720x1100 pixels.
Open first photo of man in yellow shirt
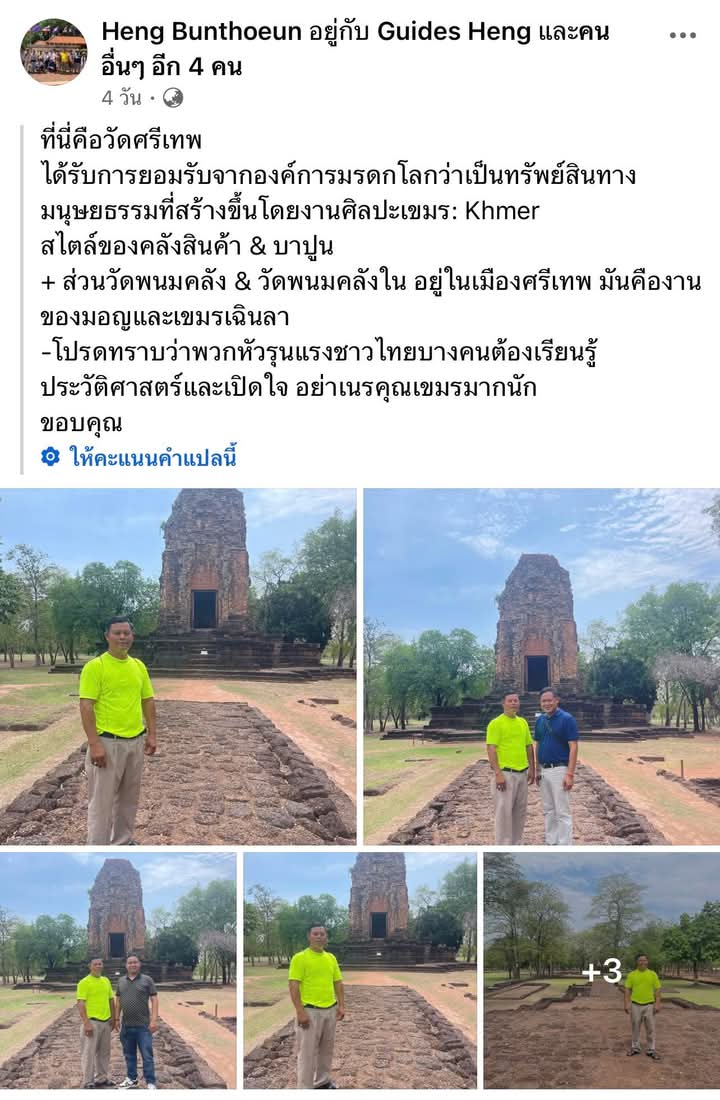point(178,666)
